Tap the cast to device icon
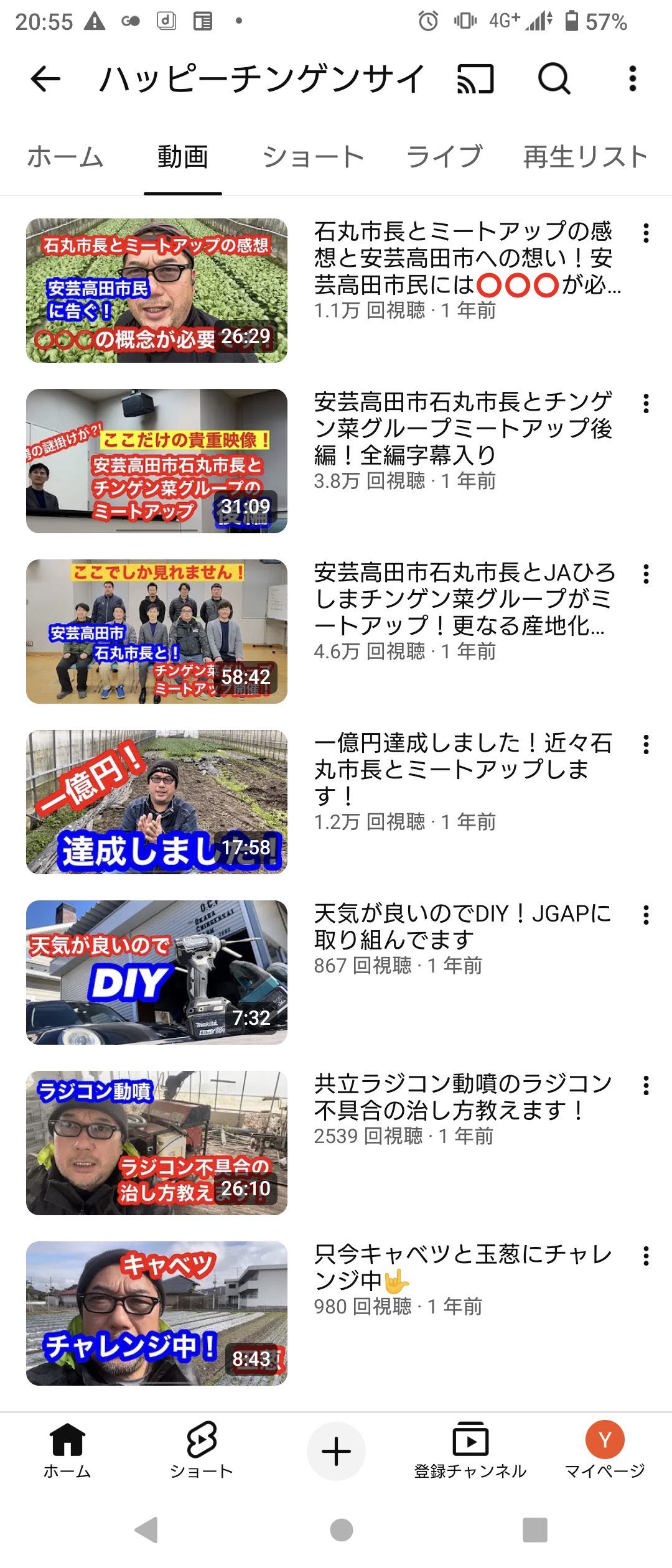The image size is (672, 1568). 475,79
